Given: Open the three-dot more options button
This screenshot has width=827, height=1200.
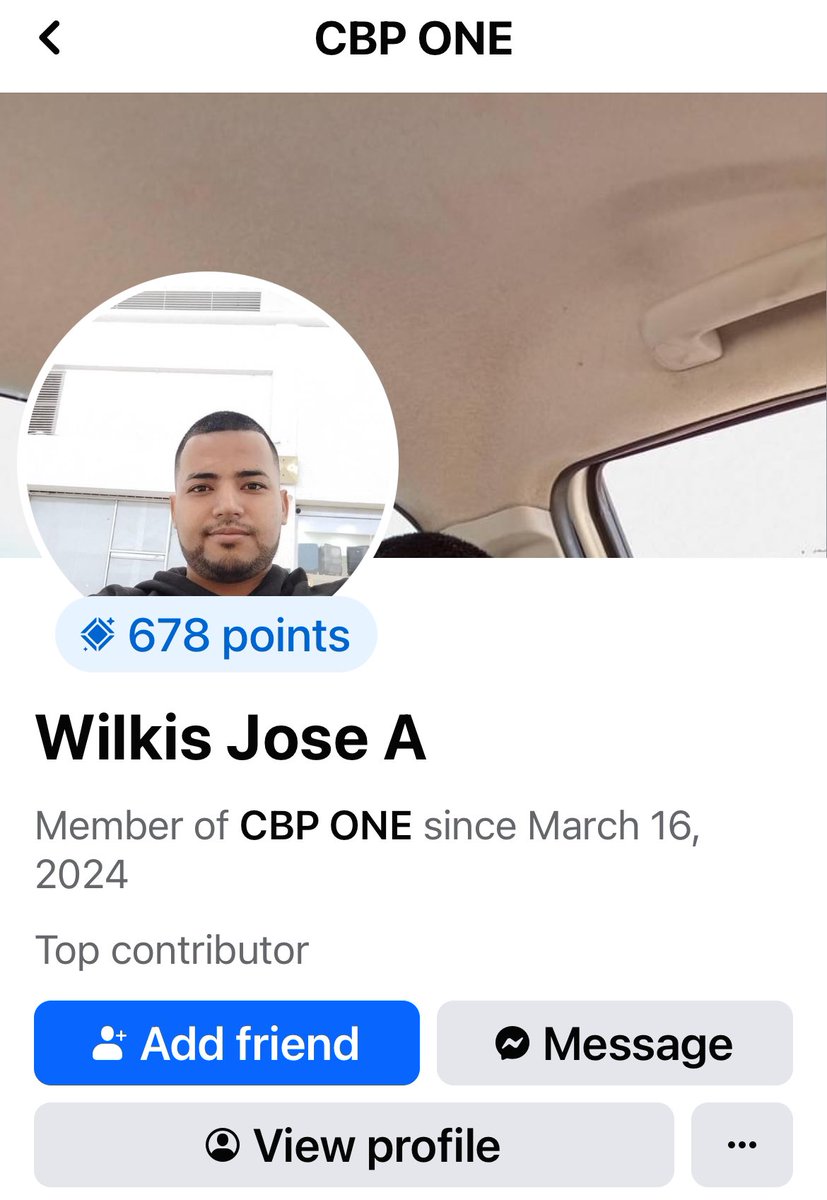Looking at the screenshot, I should (741, 1144).
